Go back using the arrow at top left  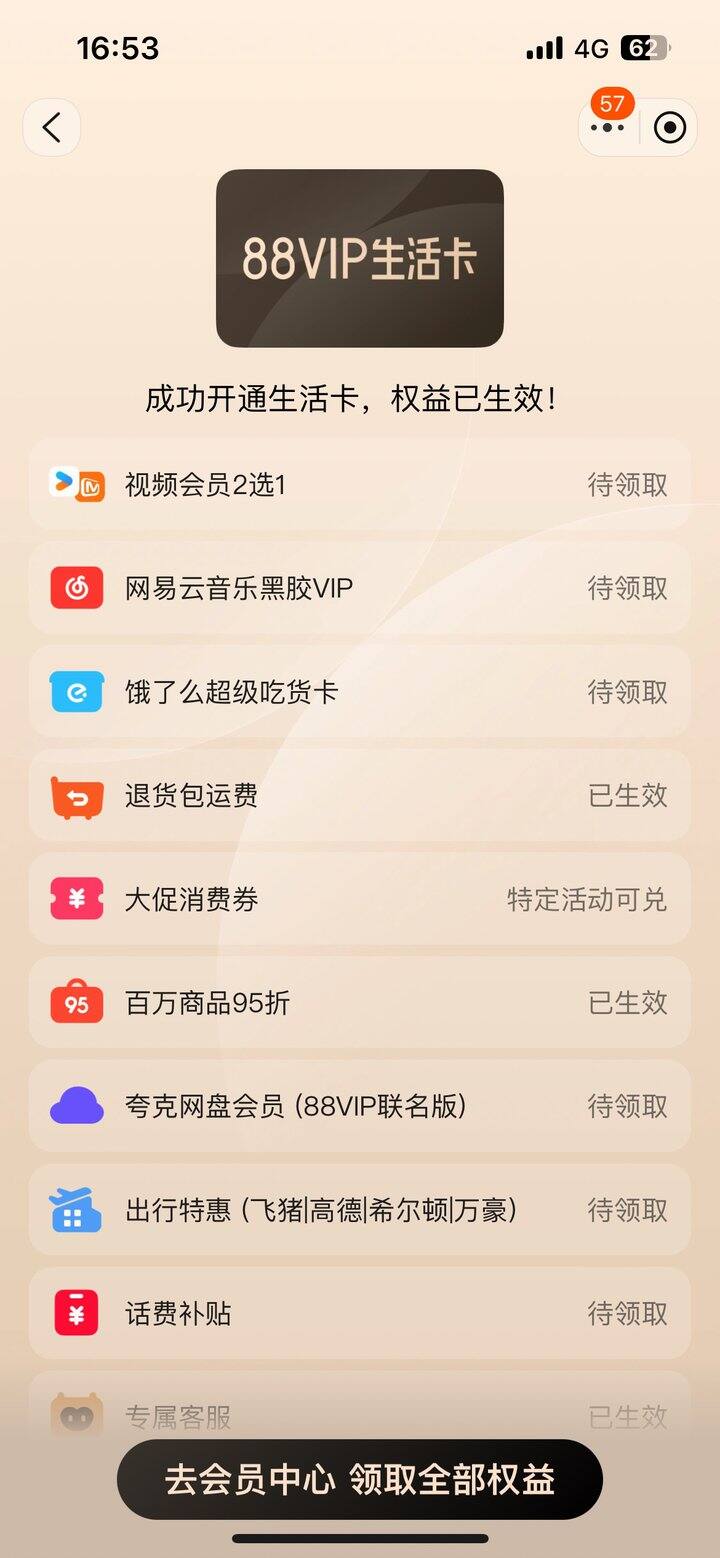51,127
